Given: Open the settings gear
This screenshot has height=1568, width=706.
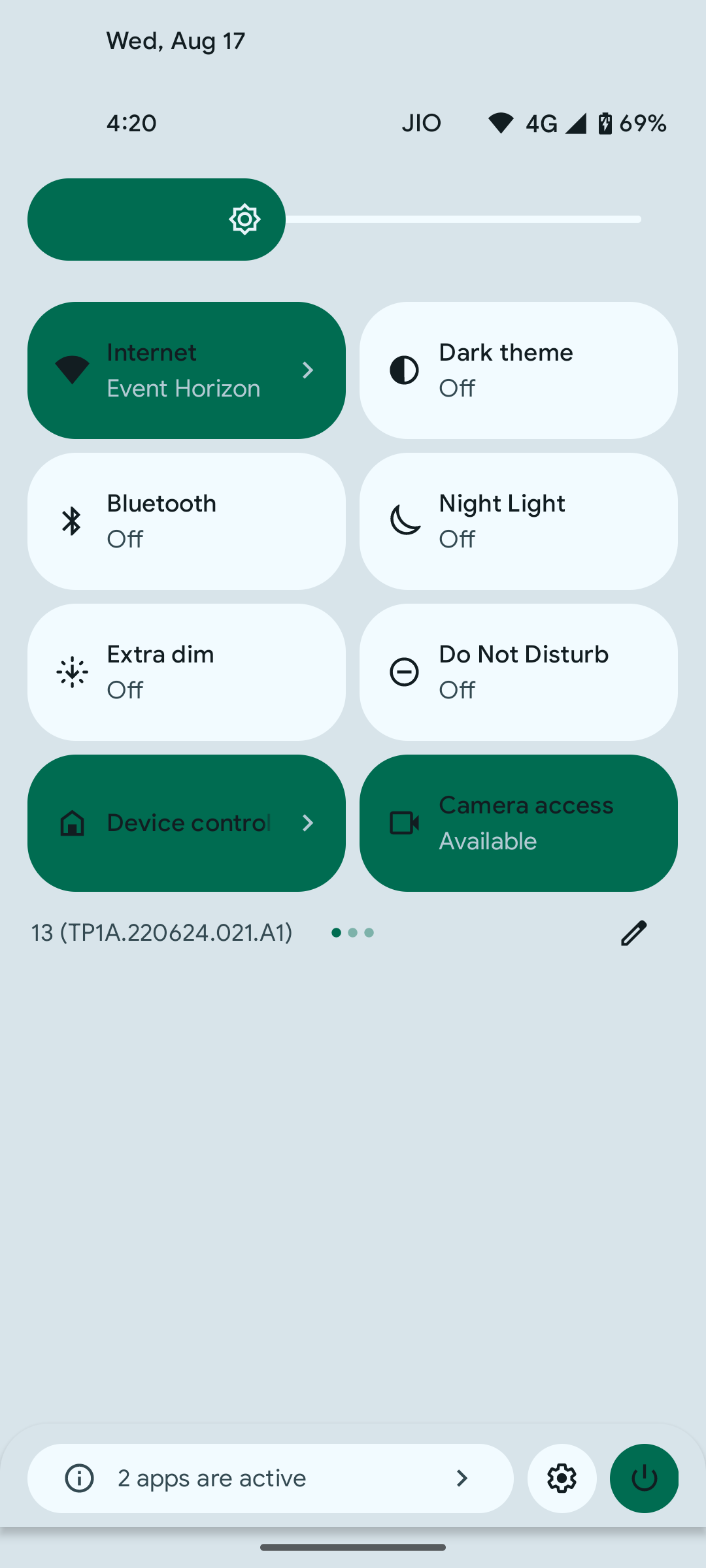Looking at the screenshot, I should coord(562,1478).
